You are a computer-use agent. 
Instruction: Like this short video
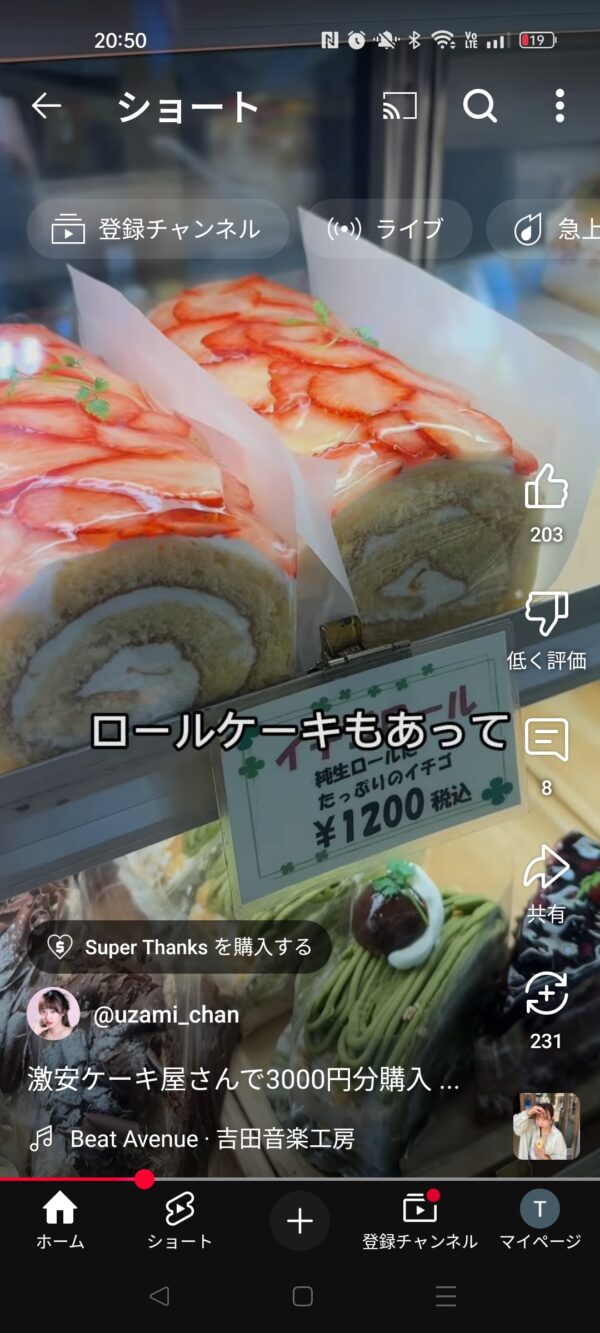coord(546,489)
